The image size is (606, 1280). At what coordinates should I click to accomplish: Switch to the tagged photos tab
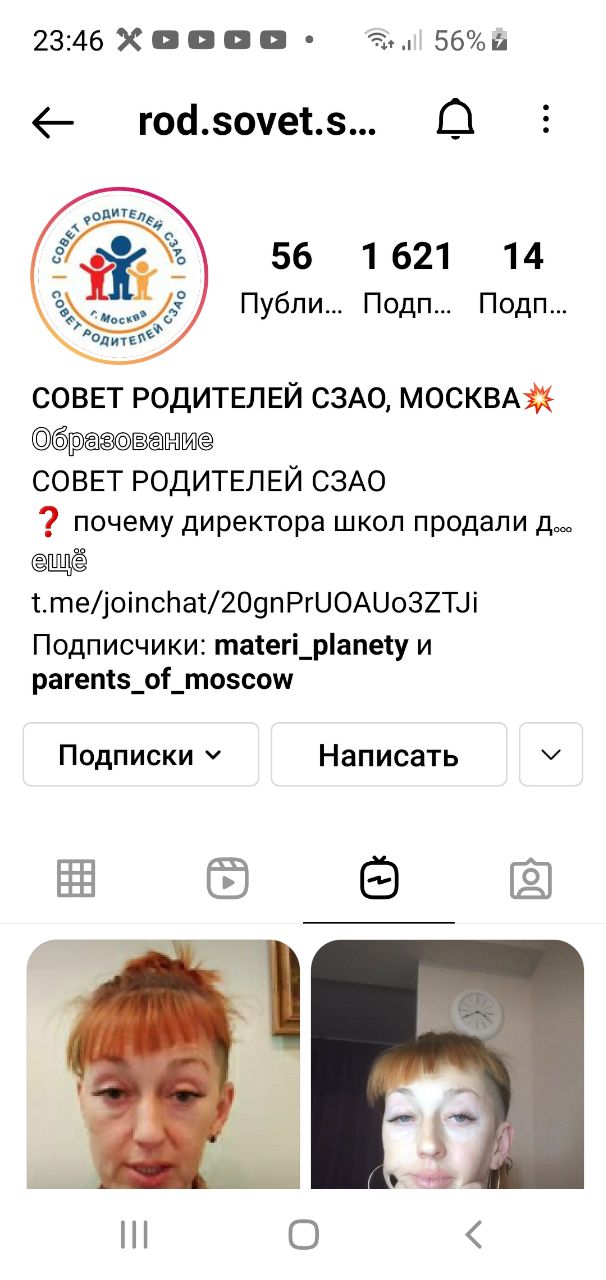click(530, 878)
